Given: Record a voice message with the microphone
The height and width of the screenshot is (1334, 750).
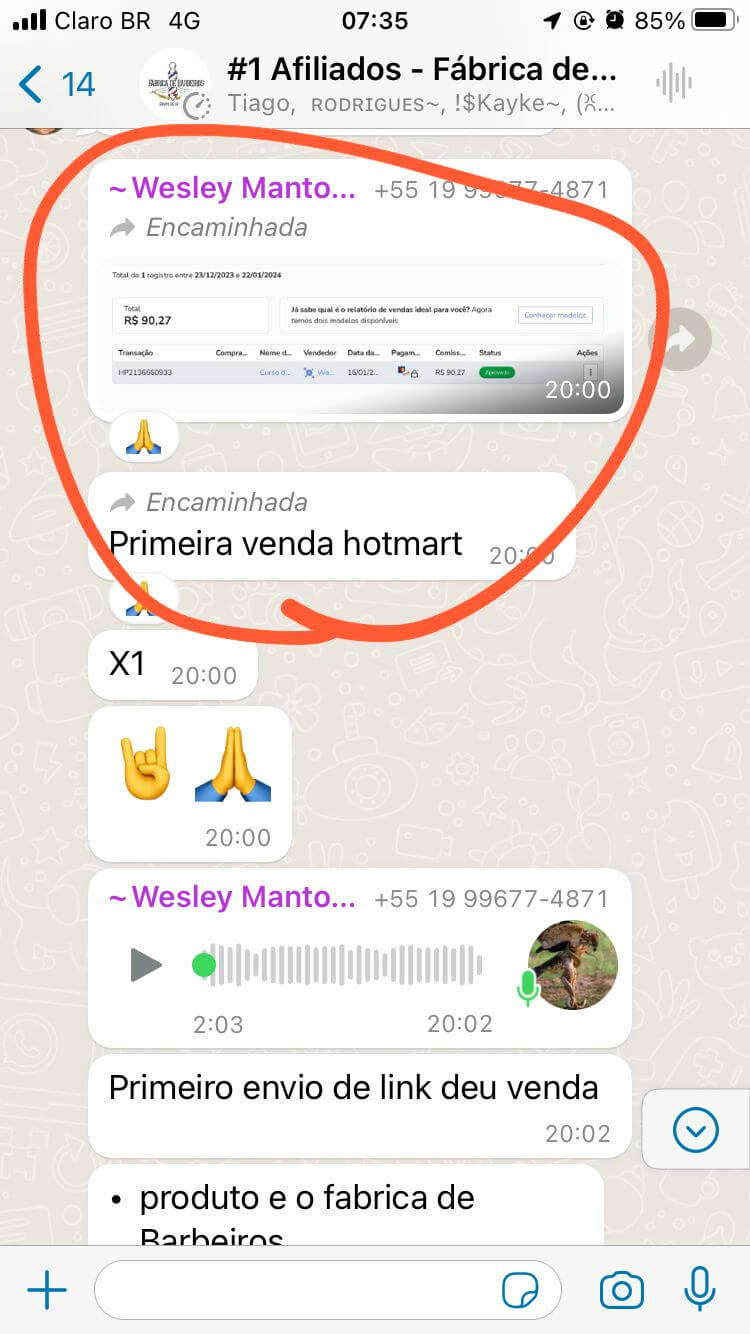Looking at the screenshot, I should point(699,1291).
